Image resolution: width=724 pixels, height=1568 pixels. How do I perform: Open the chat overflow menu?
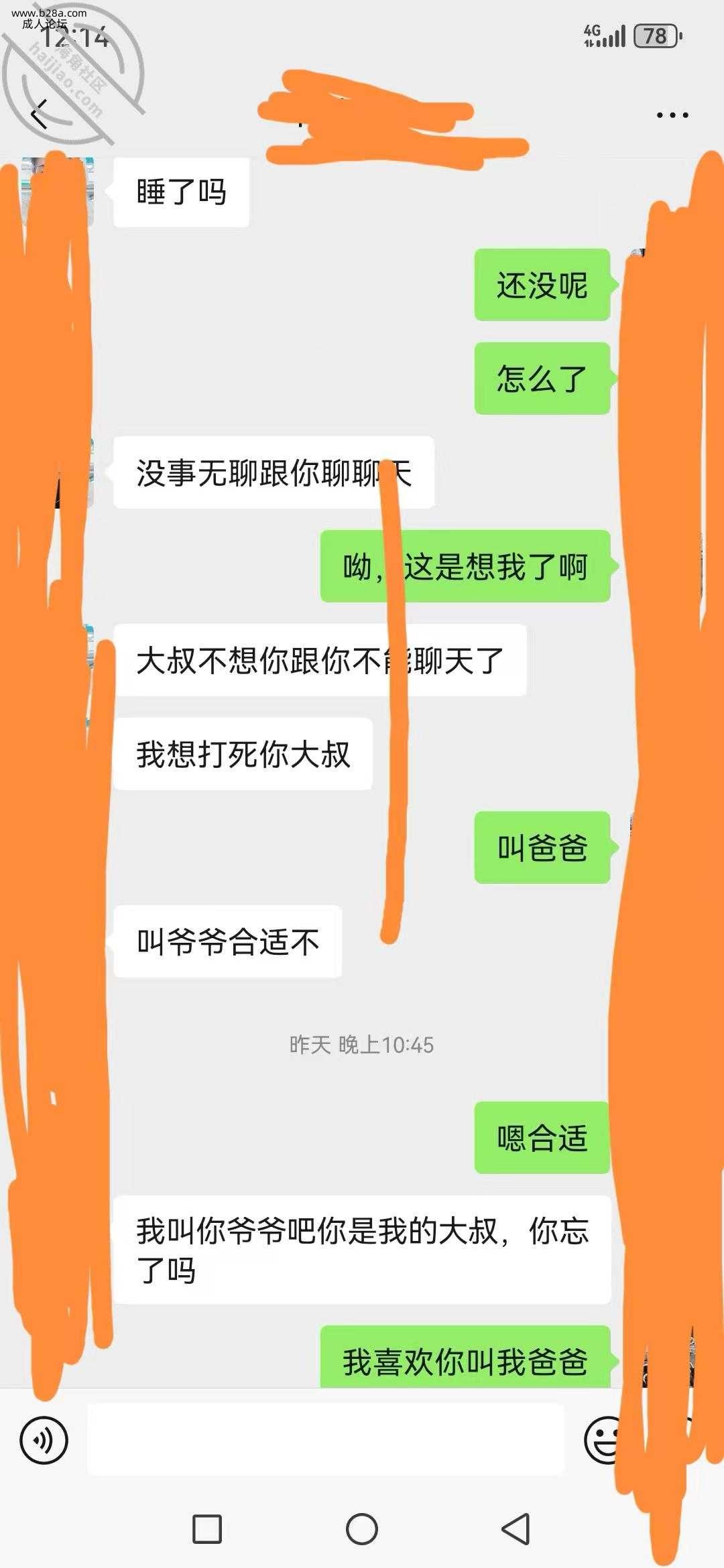(x=672, y=115)
